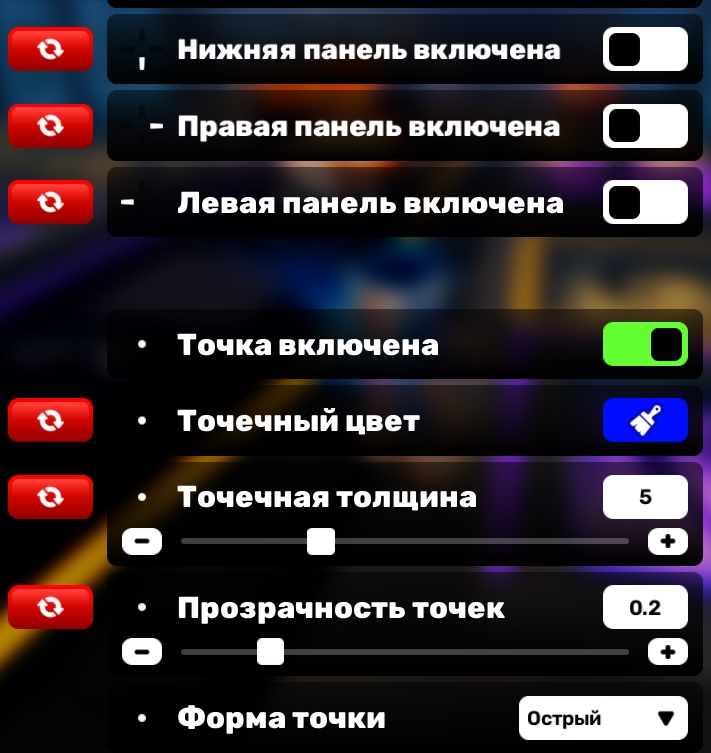Reset the Точечная толщина setting
This screenshot has width=711, height=753.
pos(50,497)
